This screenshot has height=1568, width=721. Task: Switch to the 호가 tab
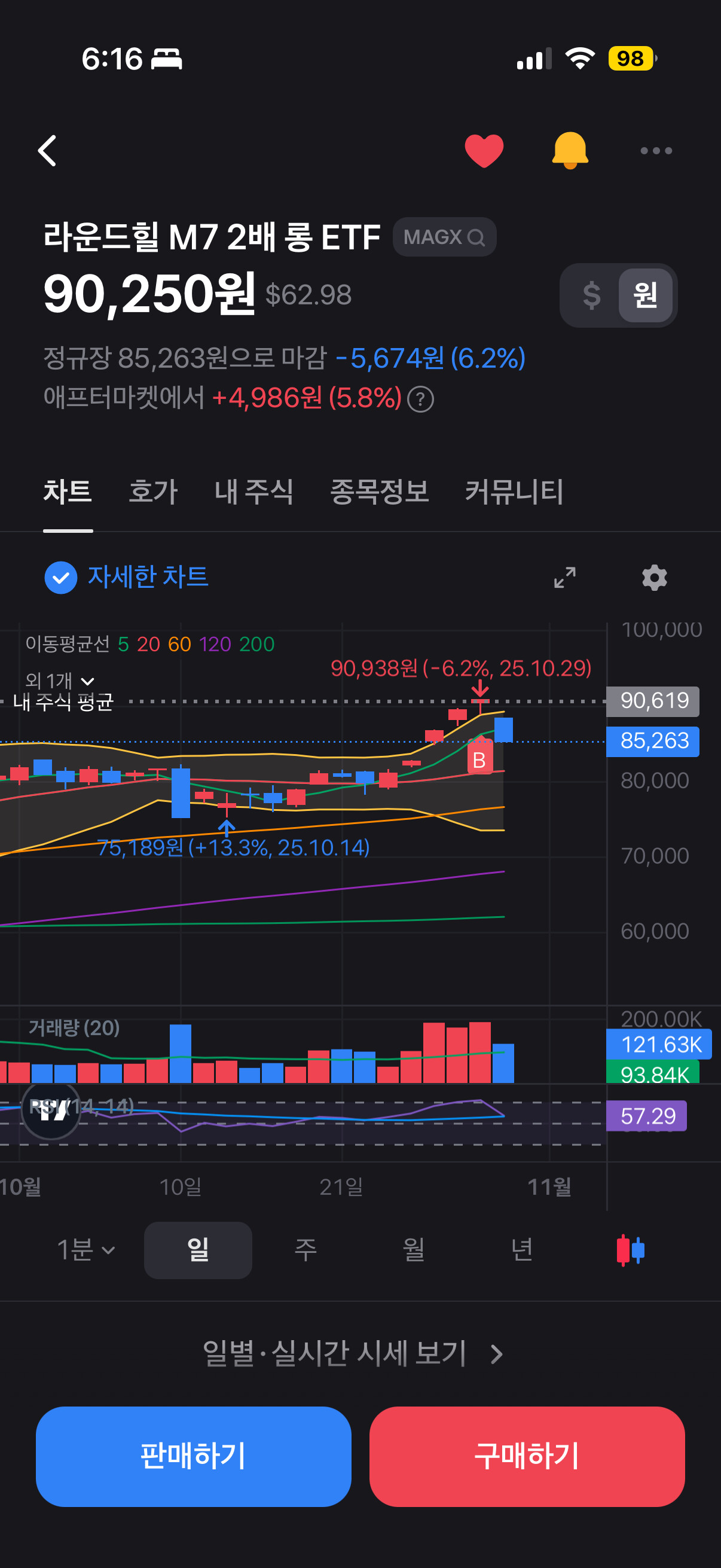click(x=152, y=491)
